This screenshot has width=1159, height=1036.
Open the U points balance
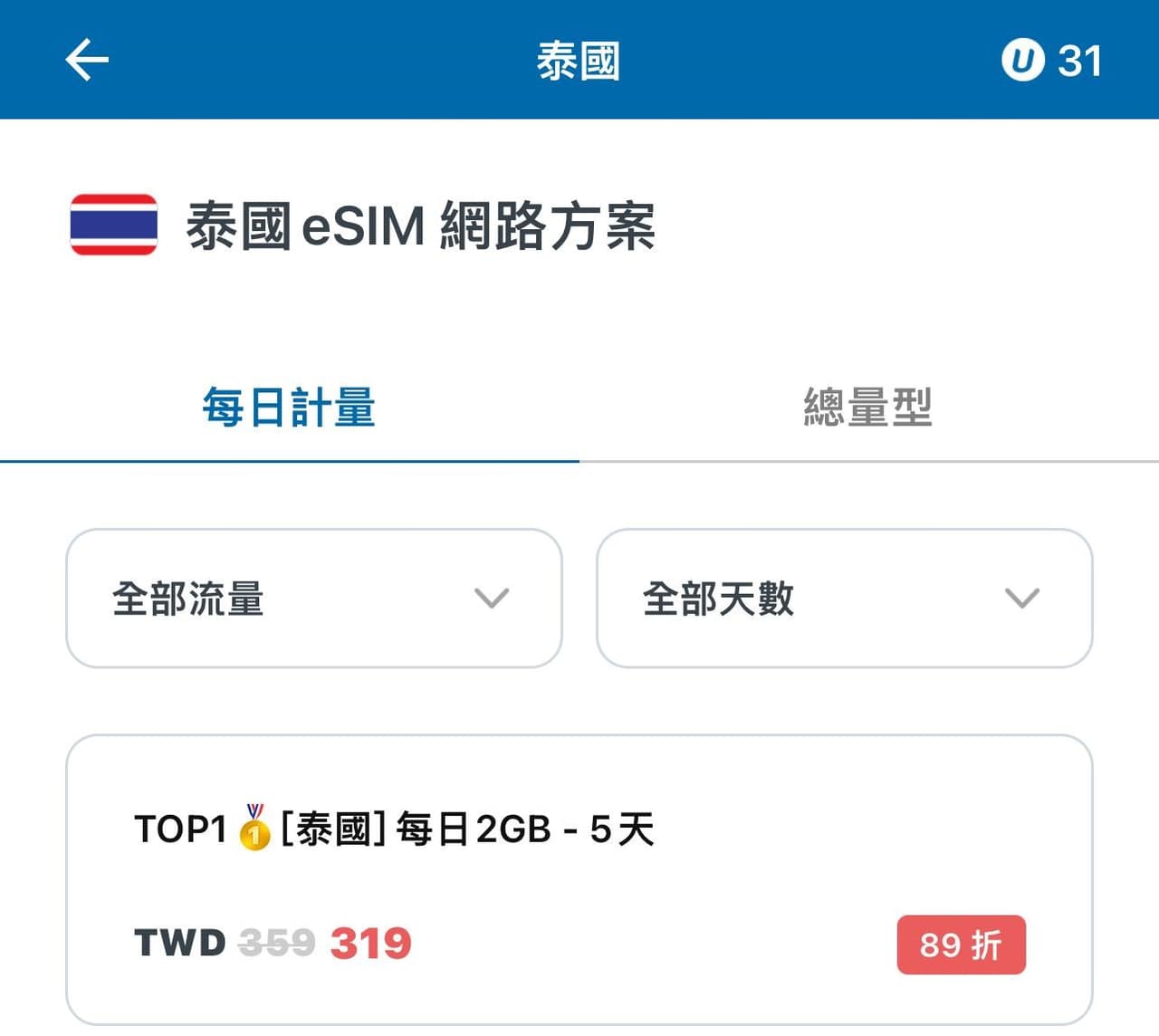[x=1050, y=61]
